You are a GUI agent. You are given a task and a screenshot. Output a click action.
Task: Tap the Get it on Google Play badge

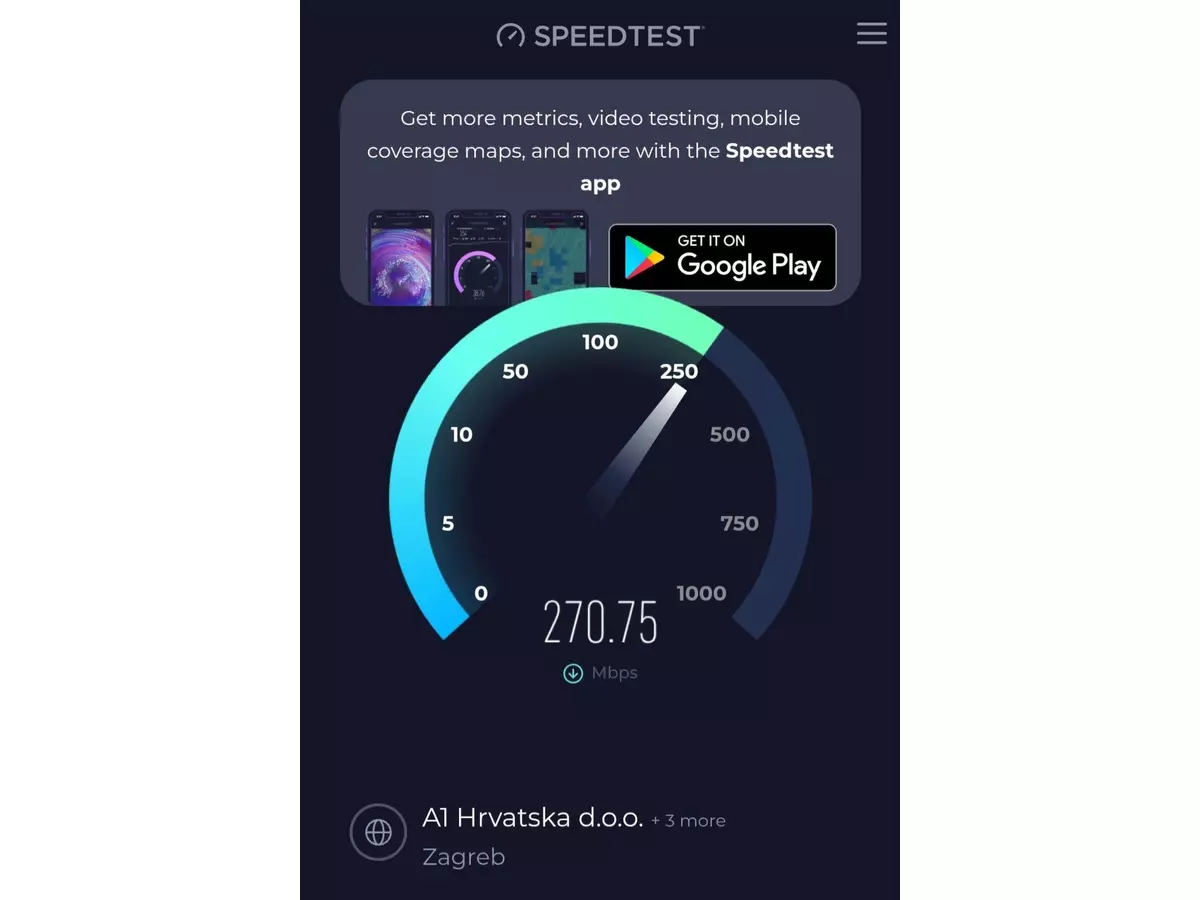pyautogui.click(x=722, y=257)
